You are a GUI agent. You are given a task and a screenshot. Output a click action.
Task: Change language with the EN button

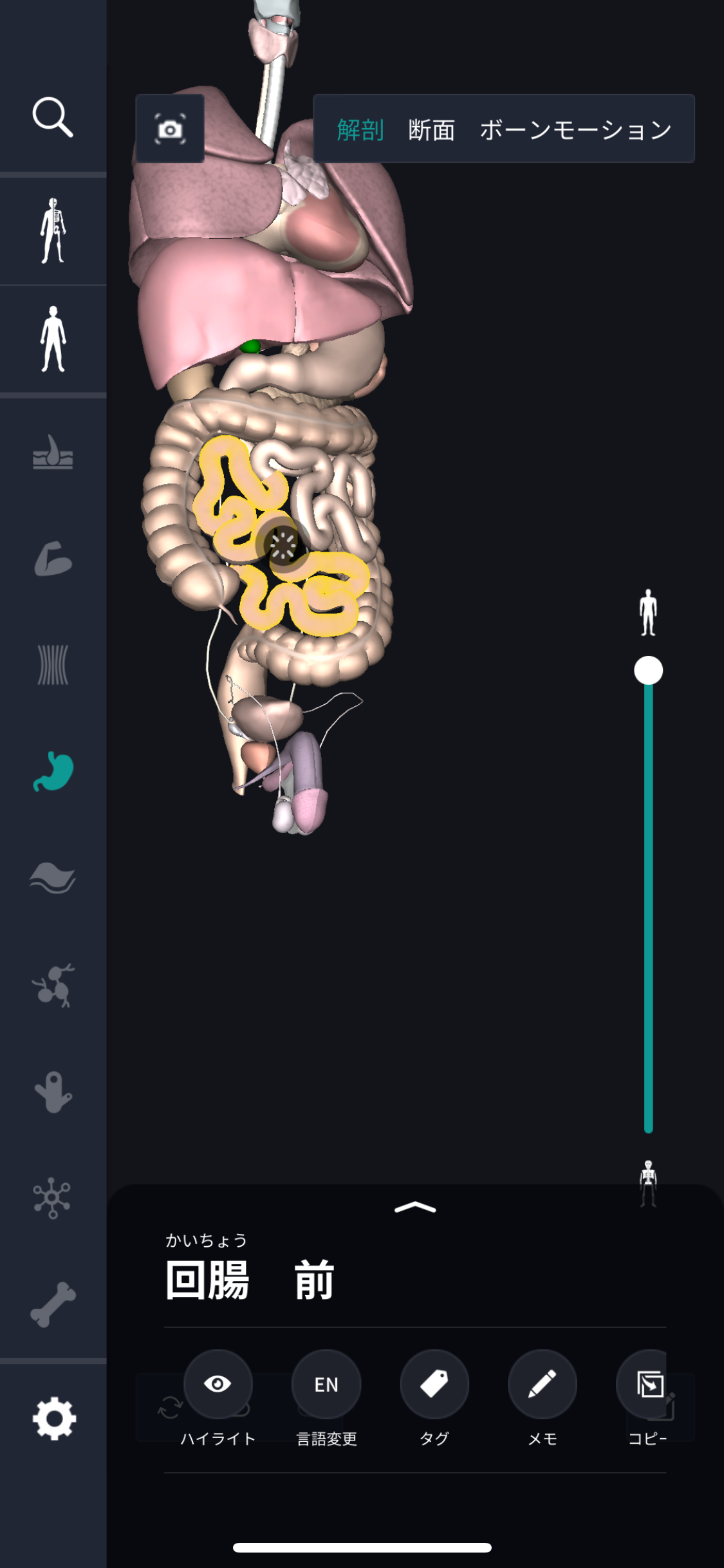click(326, 1384)
